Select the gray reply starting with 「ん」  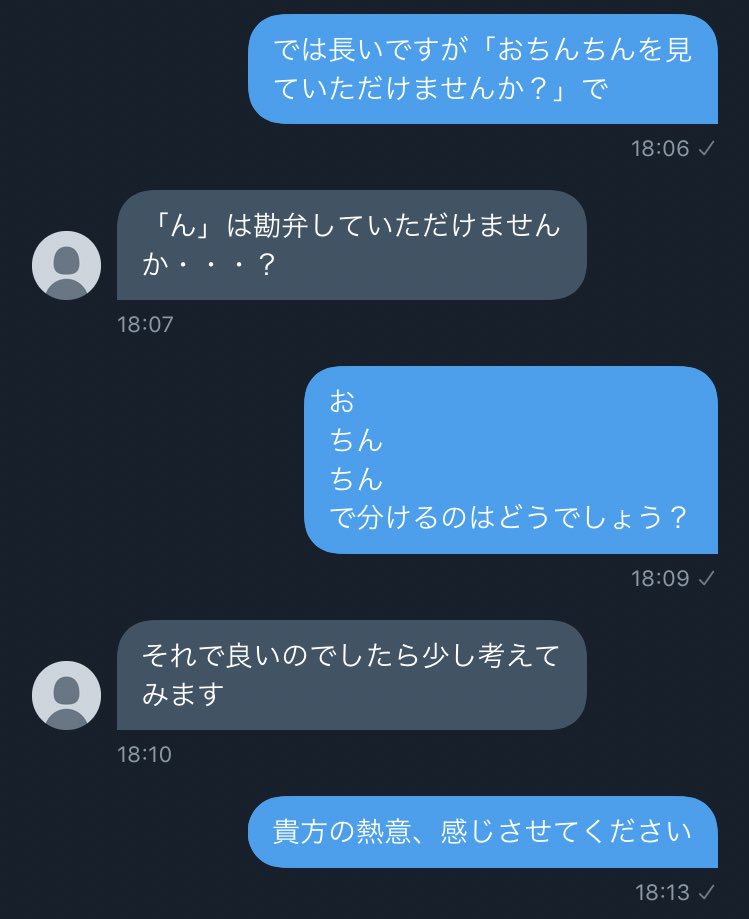350,247
